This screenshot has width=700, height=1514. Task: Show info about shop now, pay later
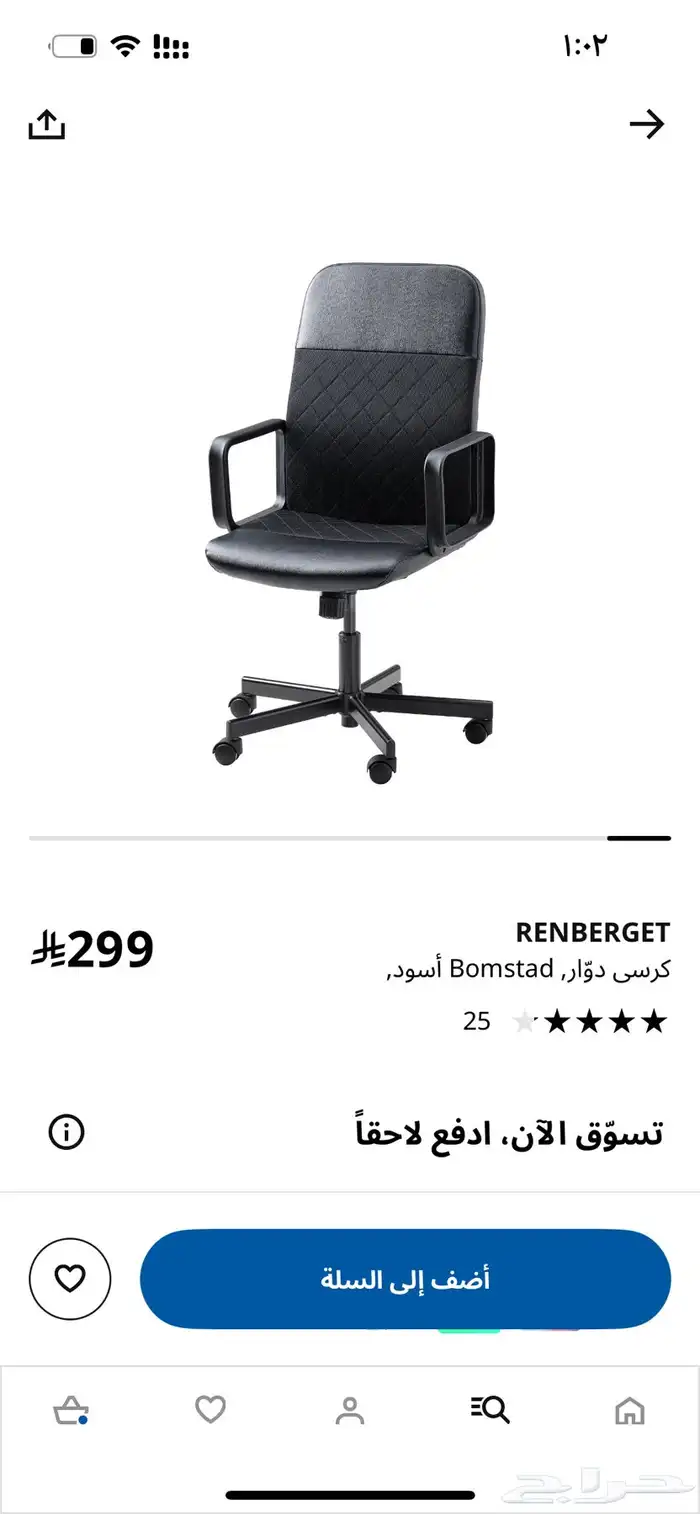pyautogui.click(x=67, y=1132)
